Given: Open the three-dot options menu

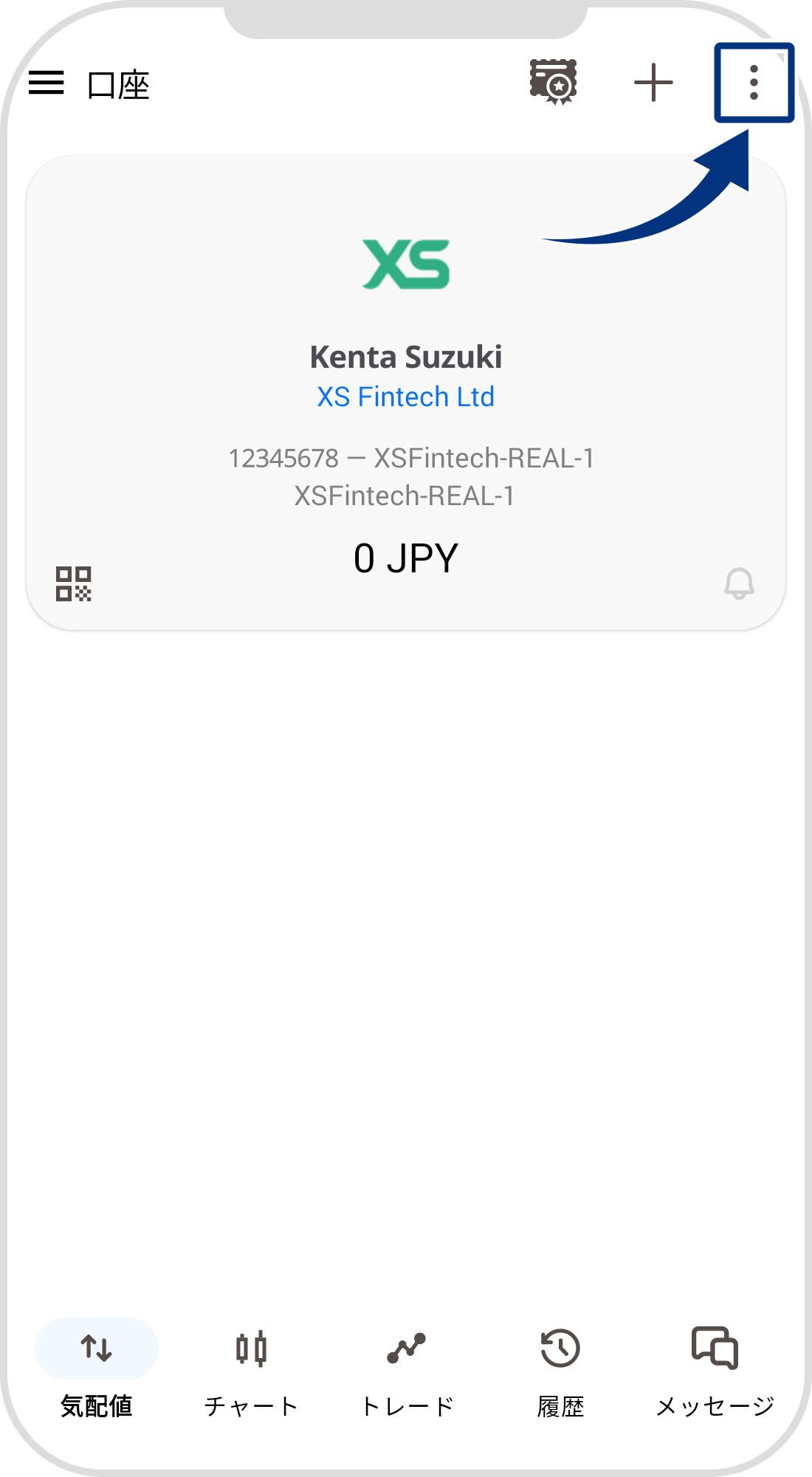Looking at the screenshot, I should tap(754, 83).
